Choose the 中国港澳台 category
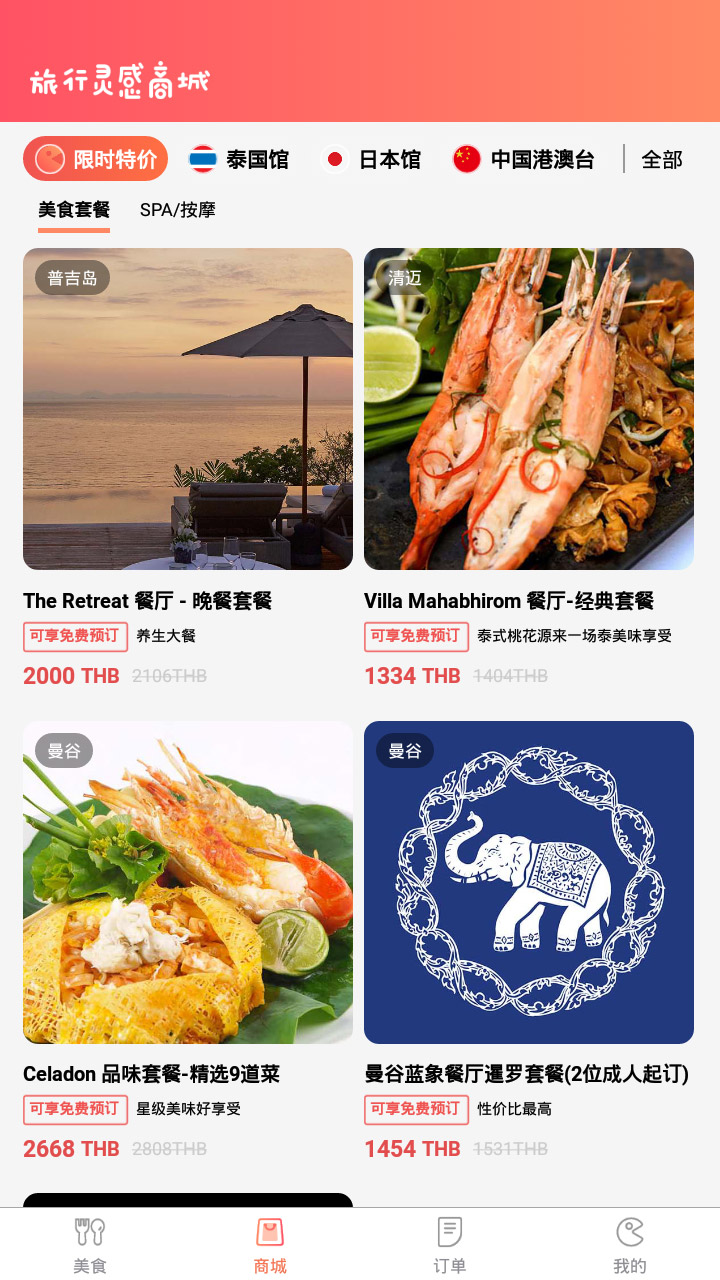Screen dimensions: 720x1280 524,159
